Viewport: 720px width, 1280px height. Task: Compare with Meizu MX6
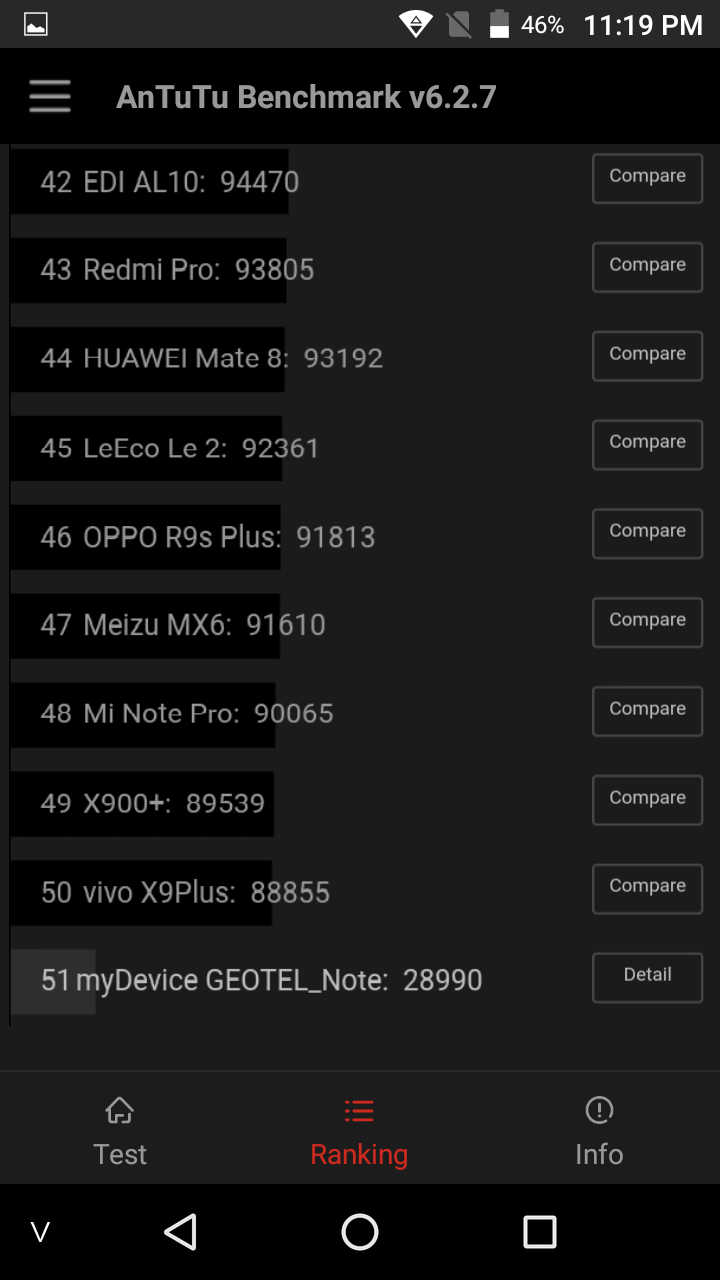pyautogui.click(x=647, y=622)
